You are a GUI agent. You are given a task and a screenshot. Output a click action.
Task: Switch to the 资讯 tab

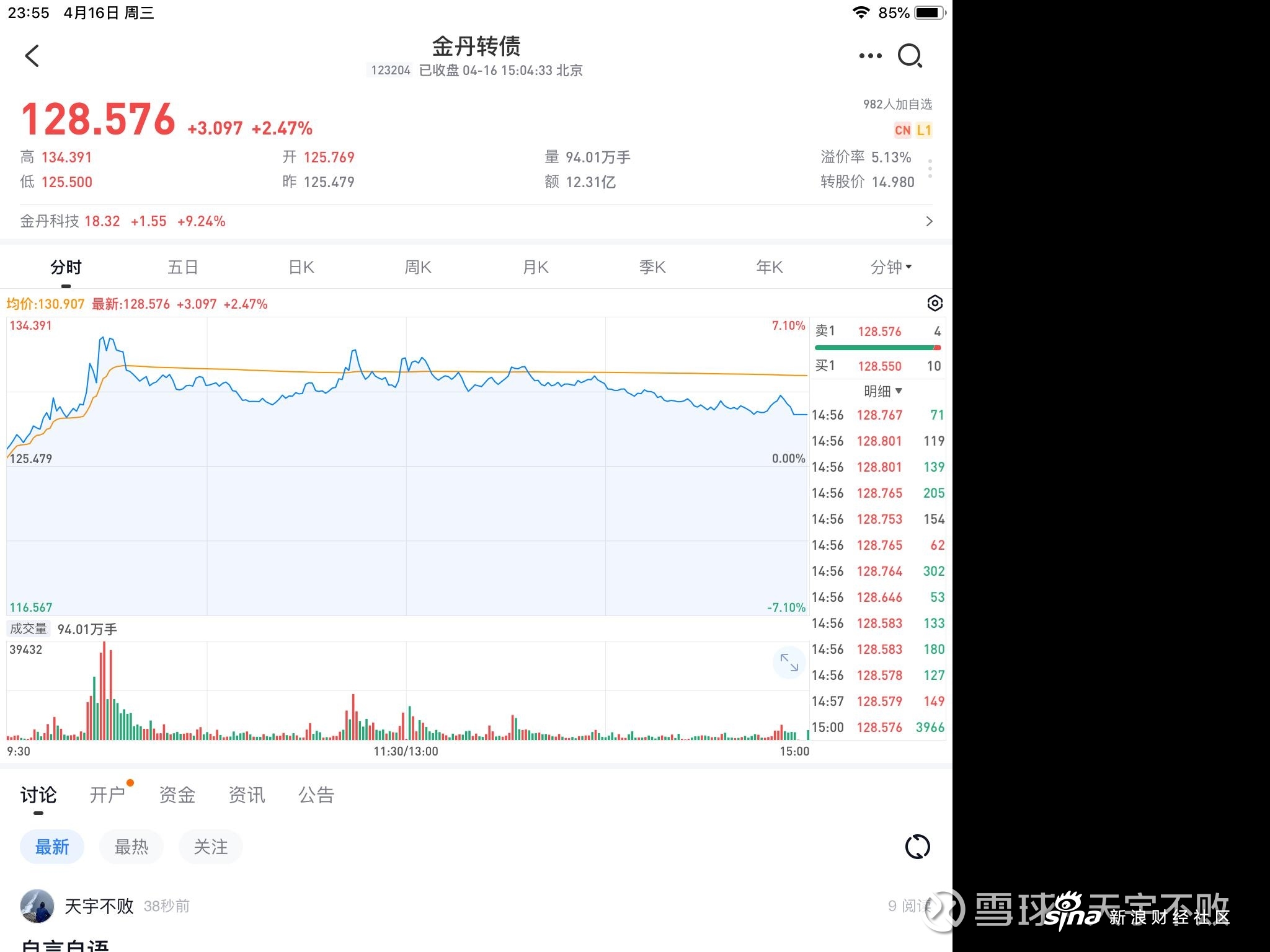(247, 795)
